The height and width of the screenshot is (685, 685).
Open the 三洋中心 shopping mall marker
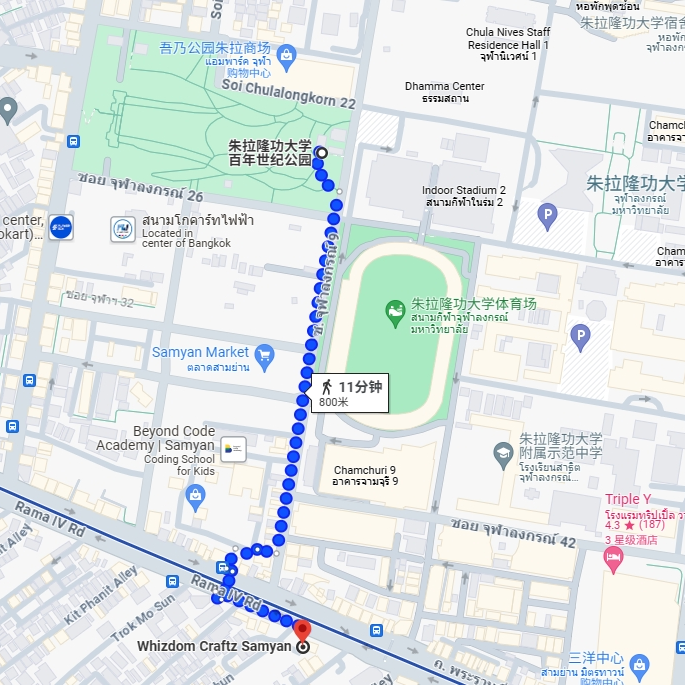coord(640,665)
